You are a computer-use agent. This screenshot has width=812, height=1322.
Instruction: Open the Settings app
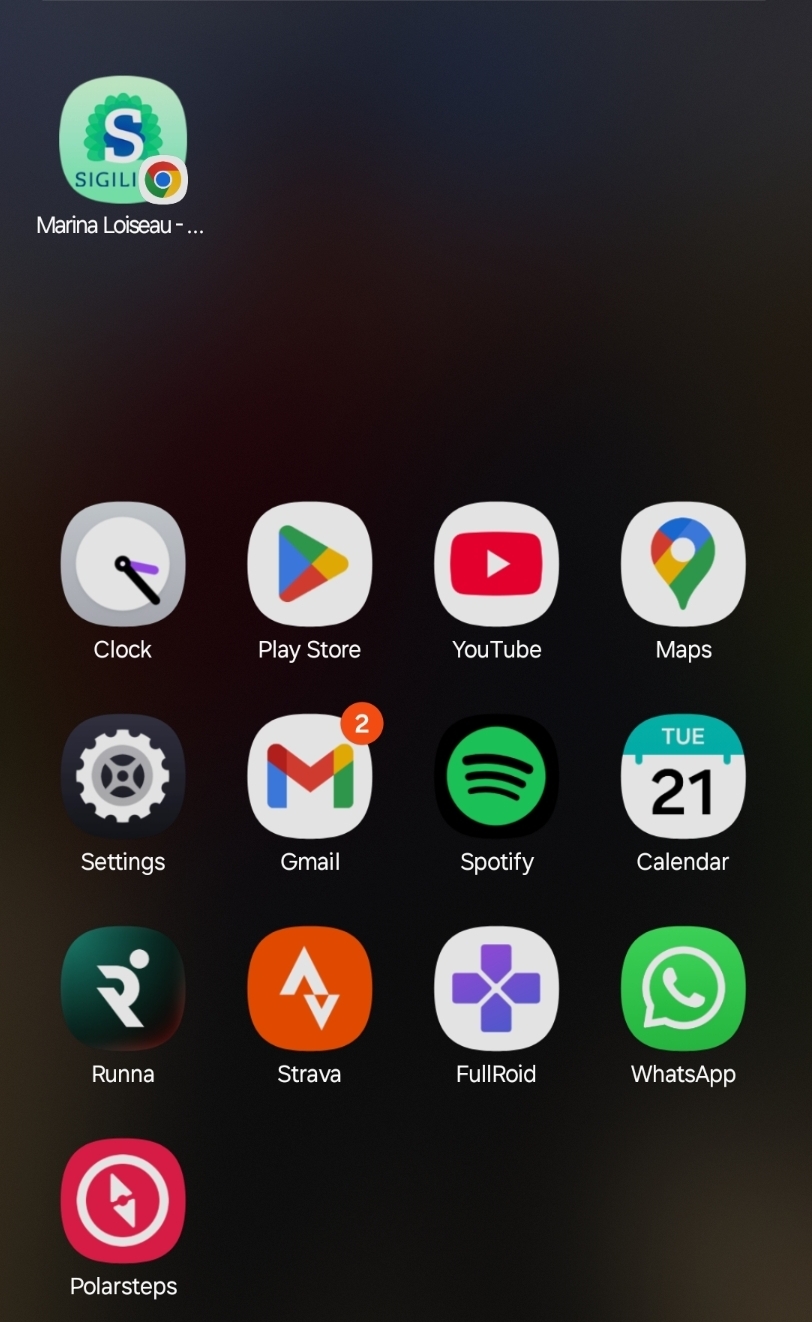point(123,777)
